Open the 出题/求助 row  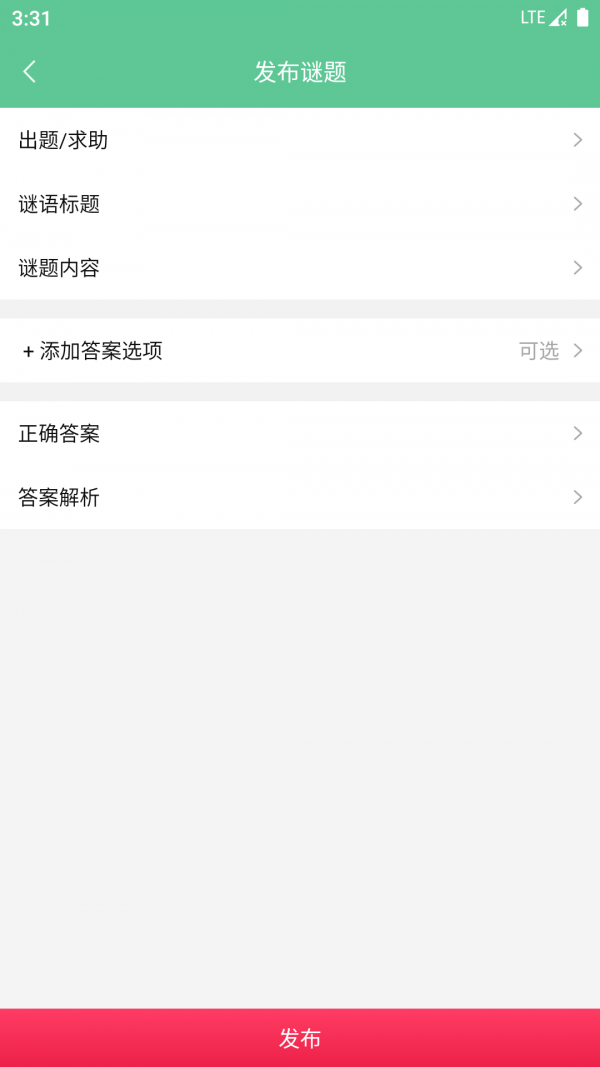[x=300, y=140]
